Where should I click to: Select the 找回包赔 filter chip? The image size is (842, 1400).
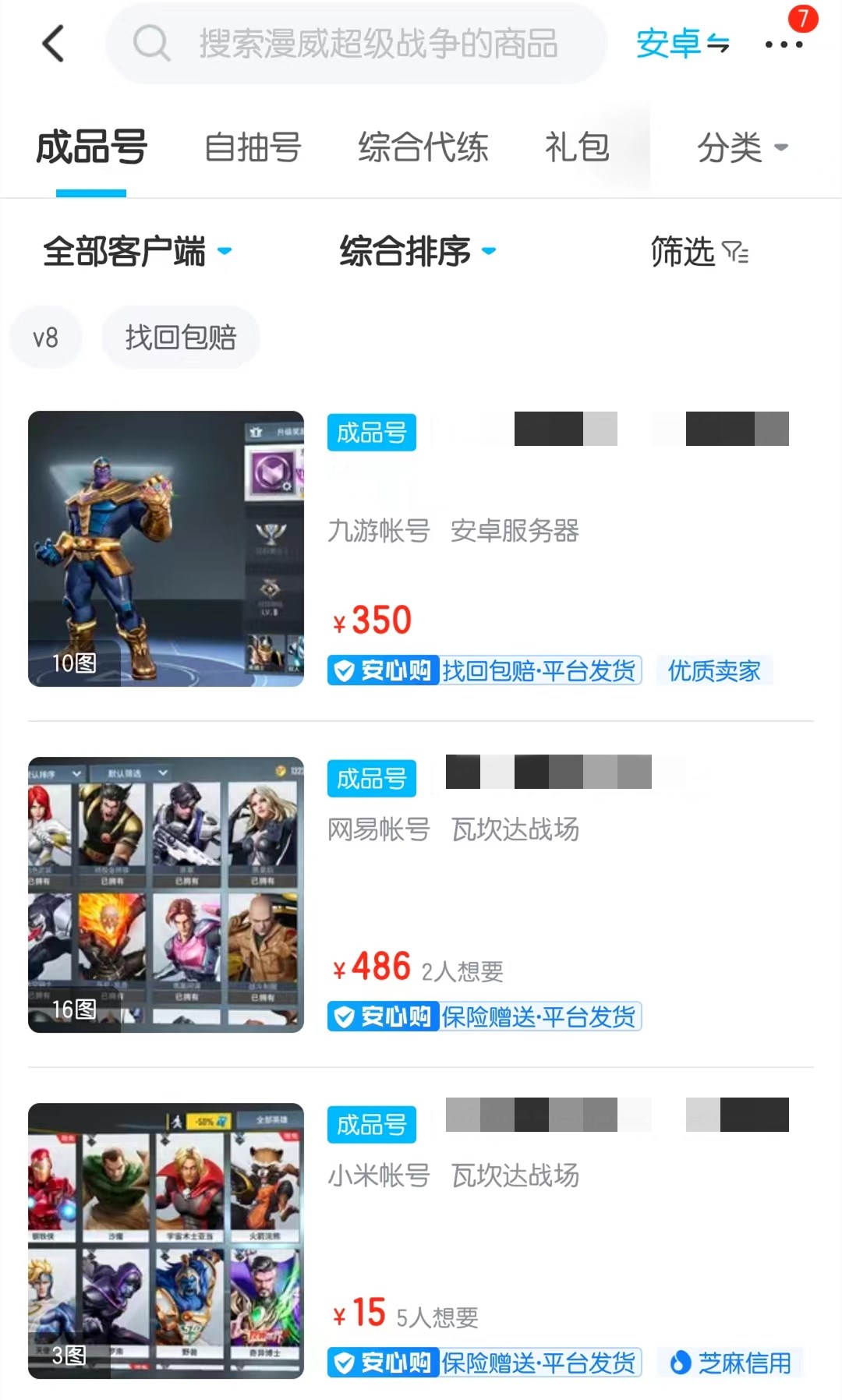pyautogui.click(x=180, y=338)
